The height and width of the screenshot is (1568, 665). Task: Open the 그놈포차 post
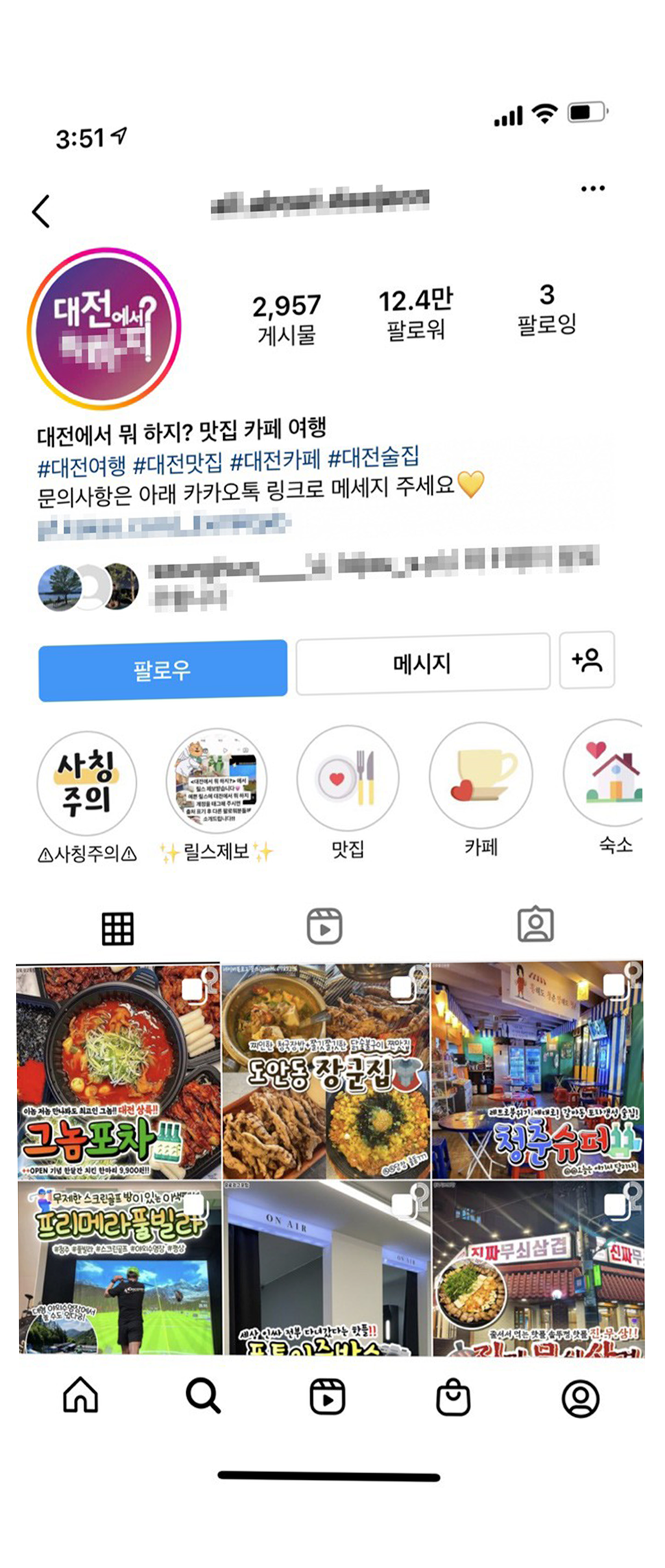click(x=119, y=1071)
